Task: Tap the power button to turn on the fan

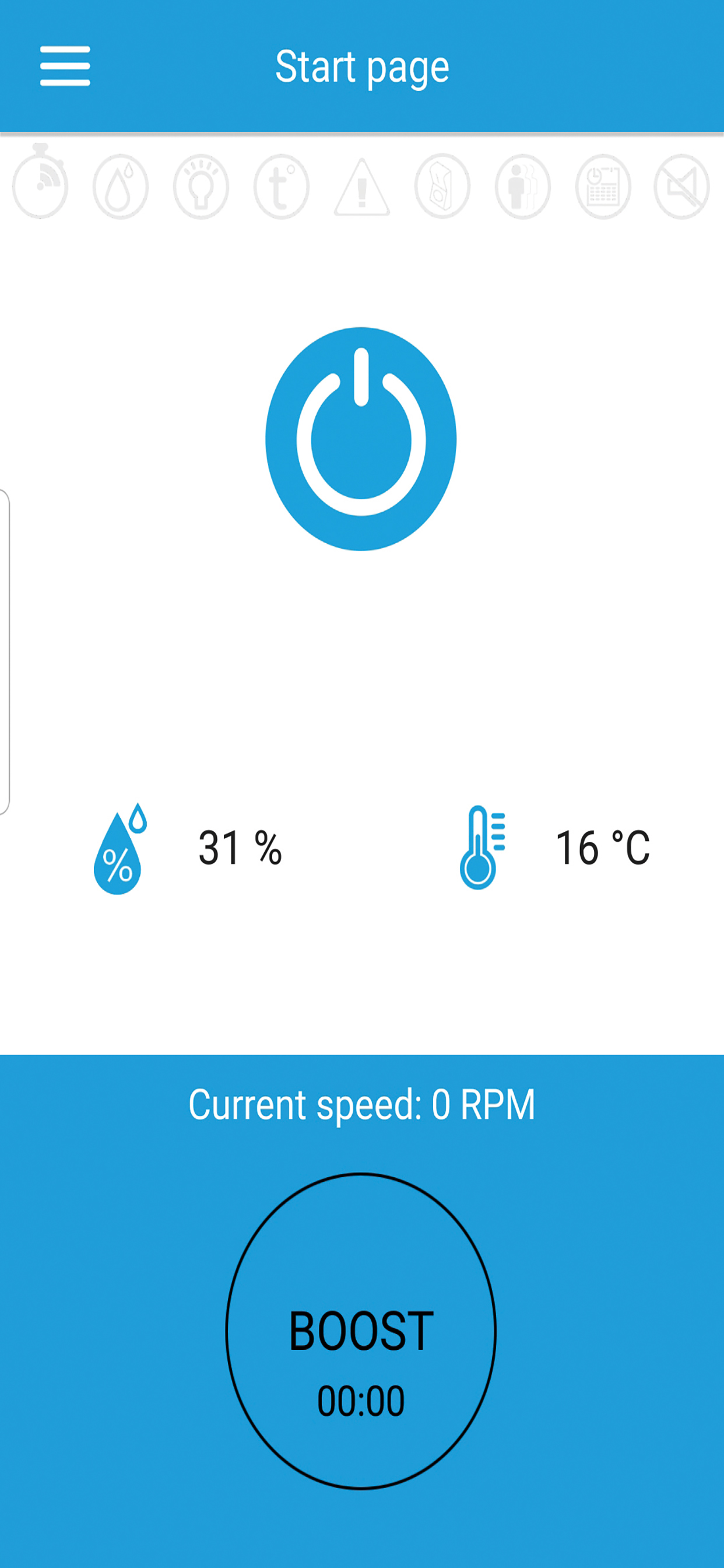Action: coord(361,439)
